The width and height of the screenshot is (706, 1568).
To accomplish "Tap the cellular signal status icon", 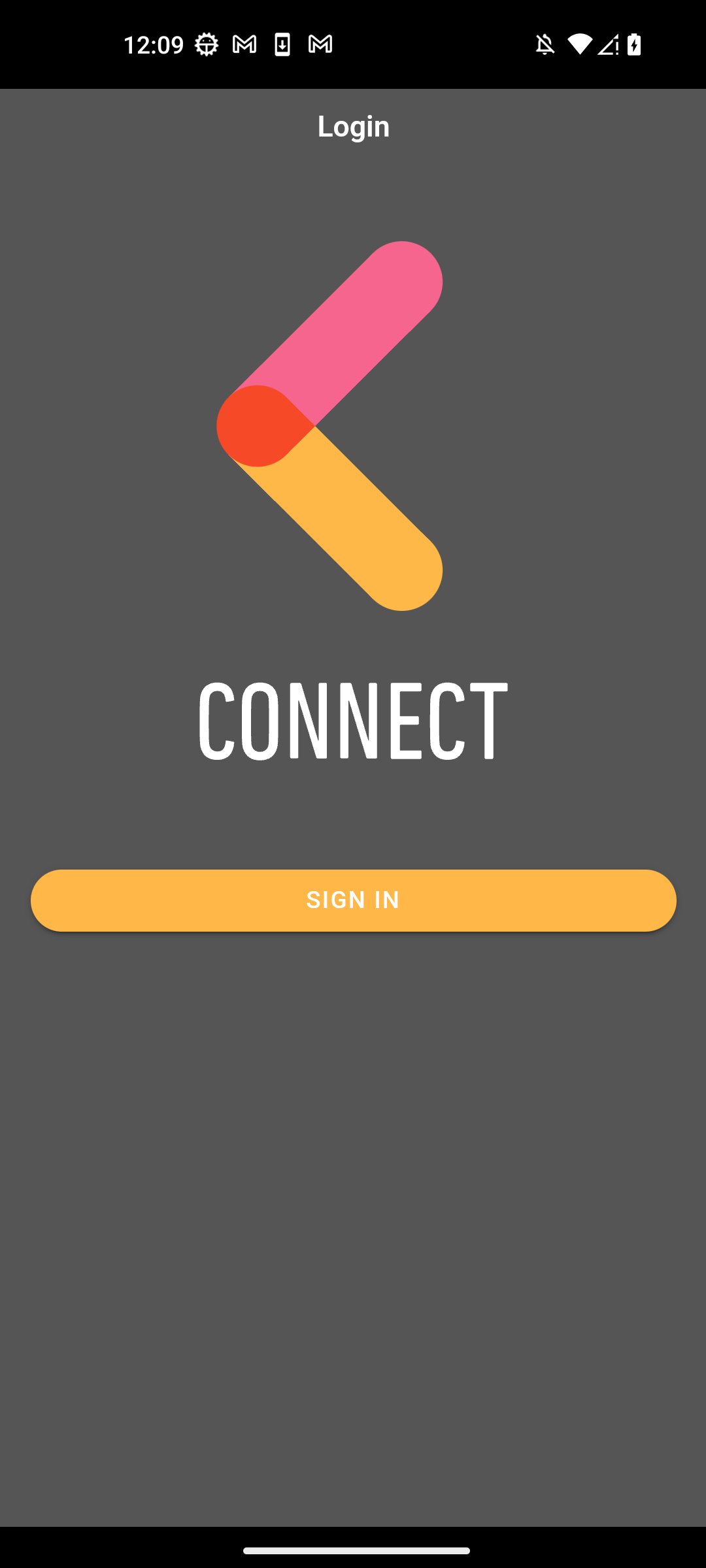I will tap(609, 44).
